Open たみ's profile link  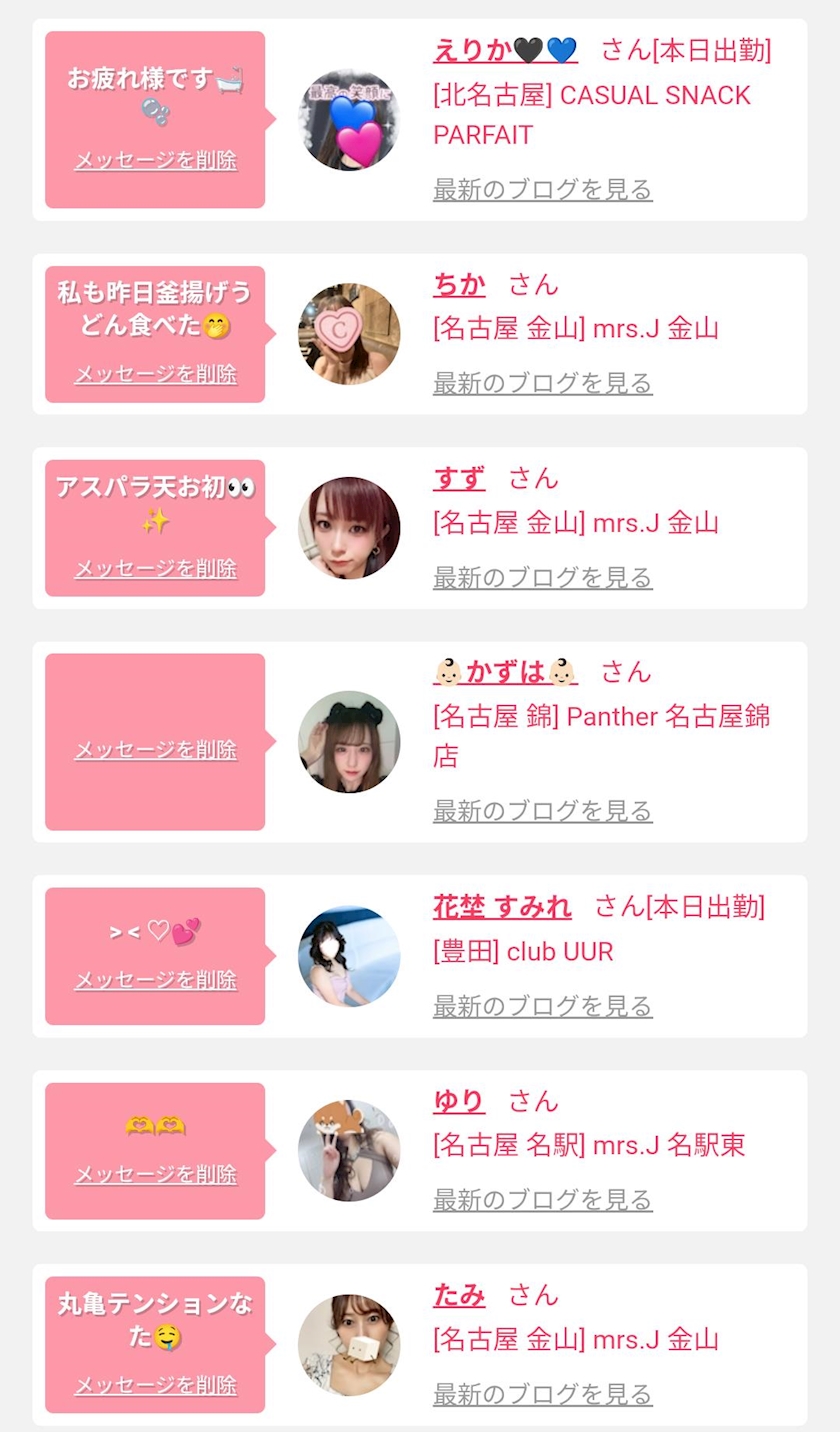(459, 1296)
